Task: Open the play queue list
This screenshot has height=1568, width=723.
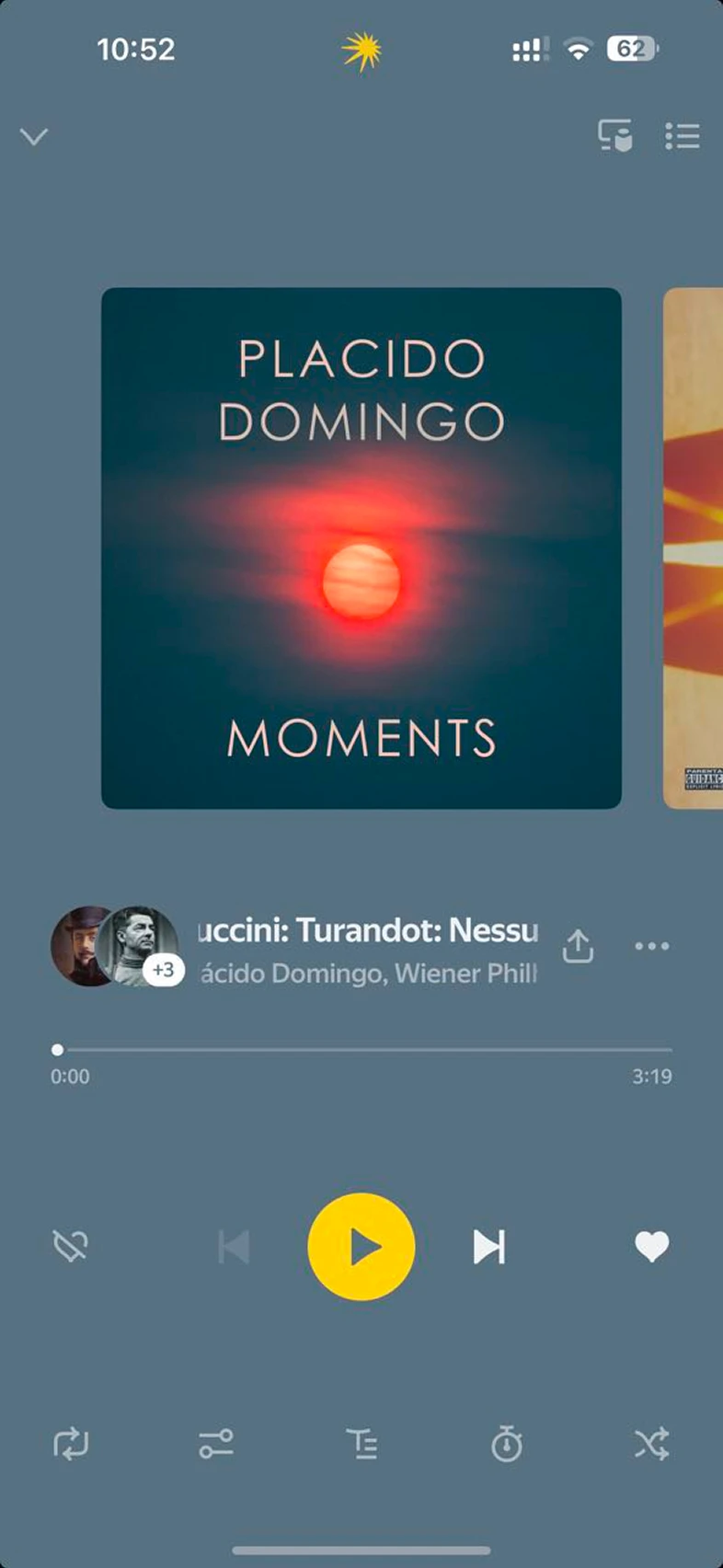Action: (x=683, y=136)
